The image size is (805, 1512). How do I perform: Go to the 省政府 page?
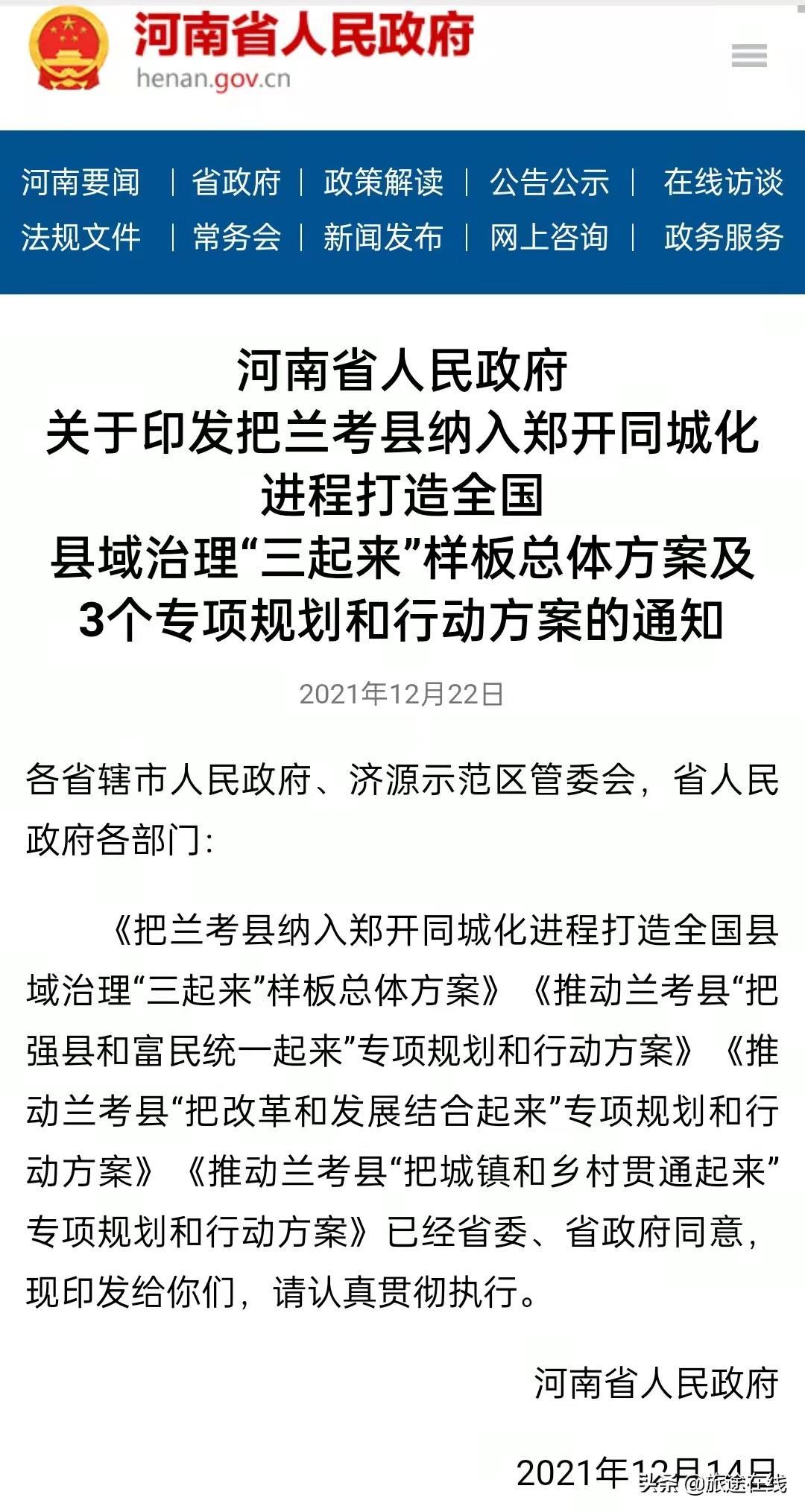[236, 183]
